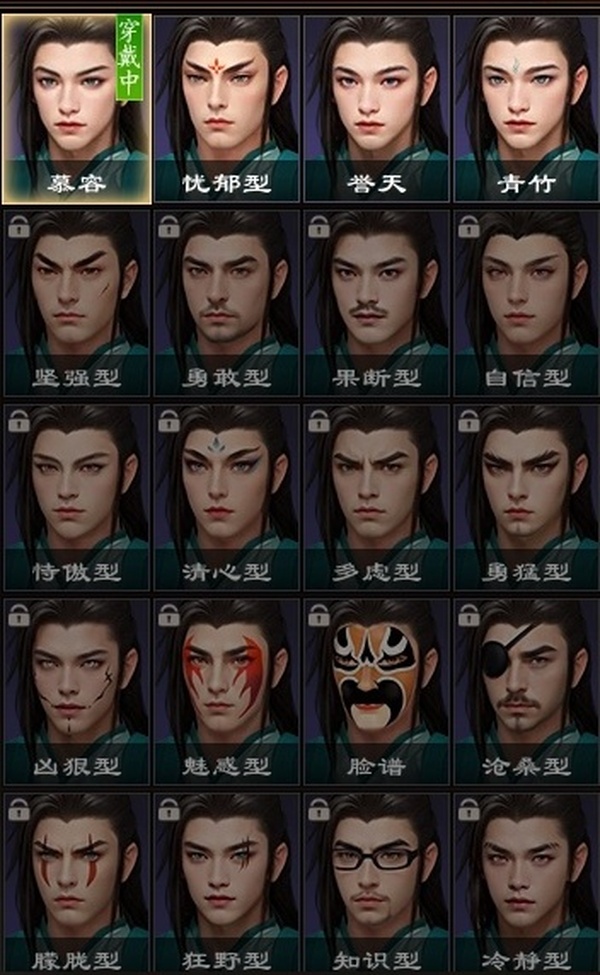Choose the 冷静型 face option
Image resolution: width=600 pixels, height=975 pixels.
click(x=525, y=882)
